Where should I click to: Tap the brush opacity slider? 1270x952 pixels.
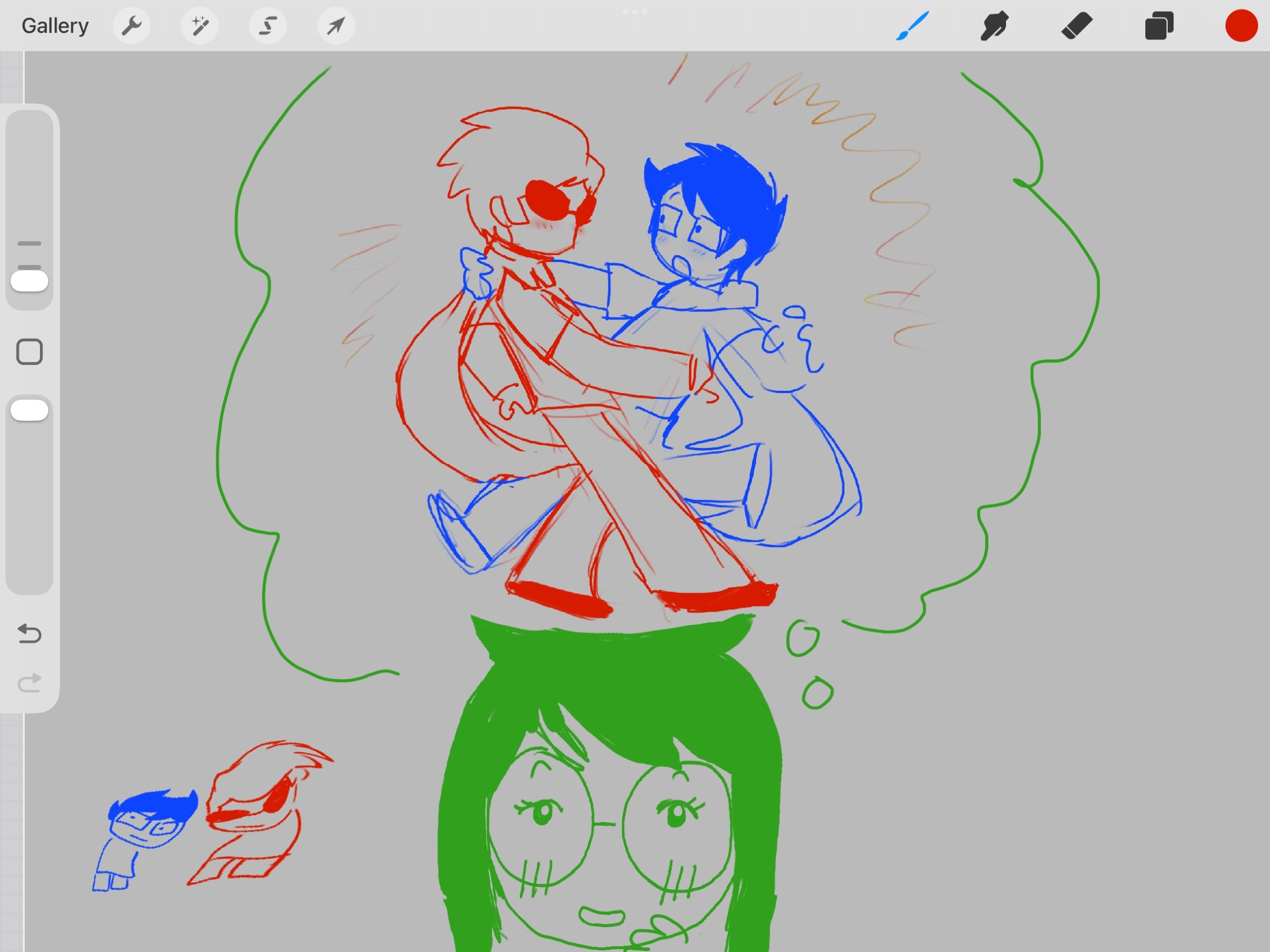click(x=29, y=410)
